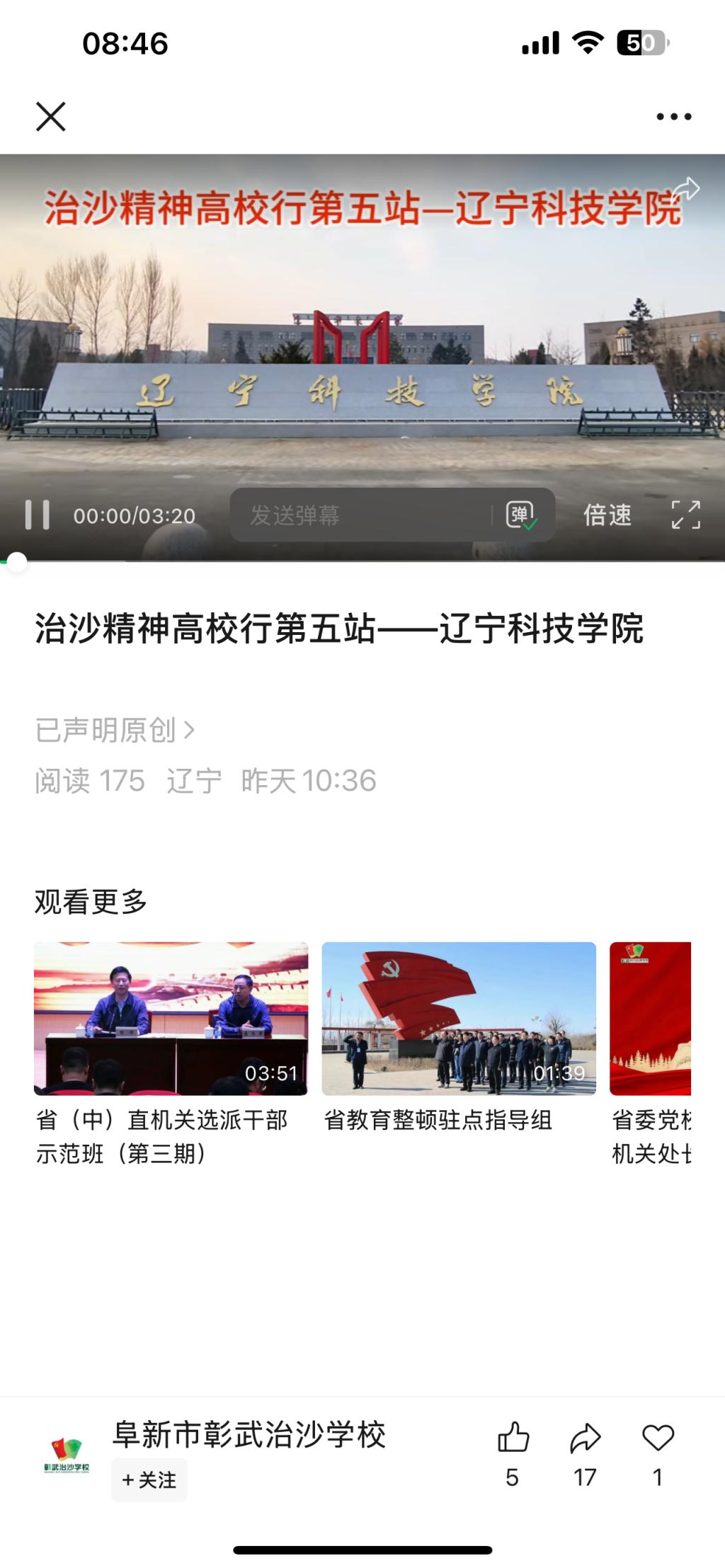Give this video a thumbs up
This screenshot has height=1568, width=725.
click(513, 1438)
